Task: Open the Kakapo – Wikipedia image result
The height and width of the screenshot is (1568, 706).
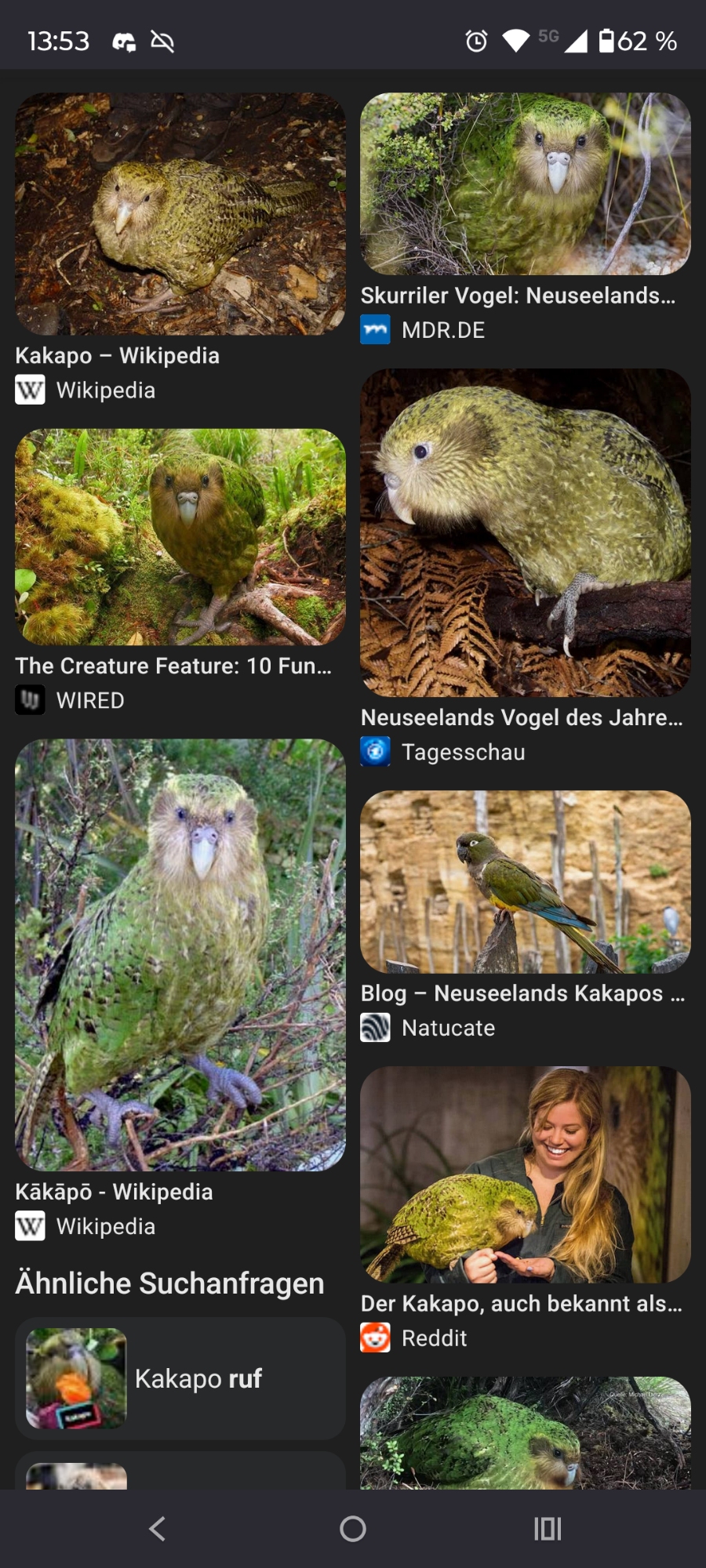Action: pyautogui.click(x=180, y=214)
